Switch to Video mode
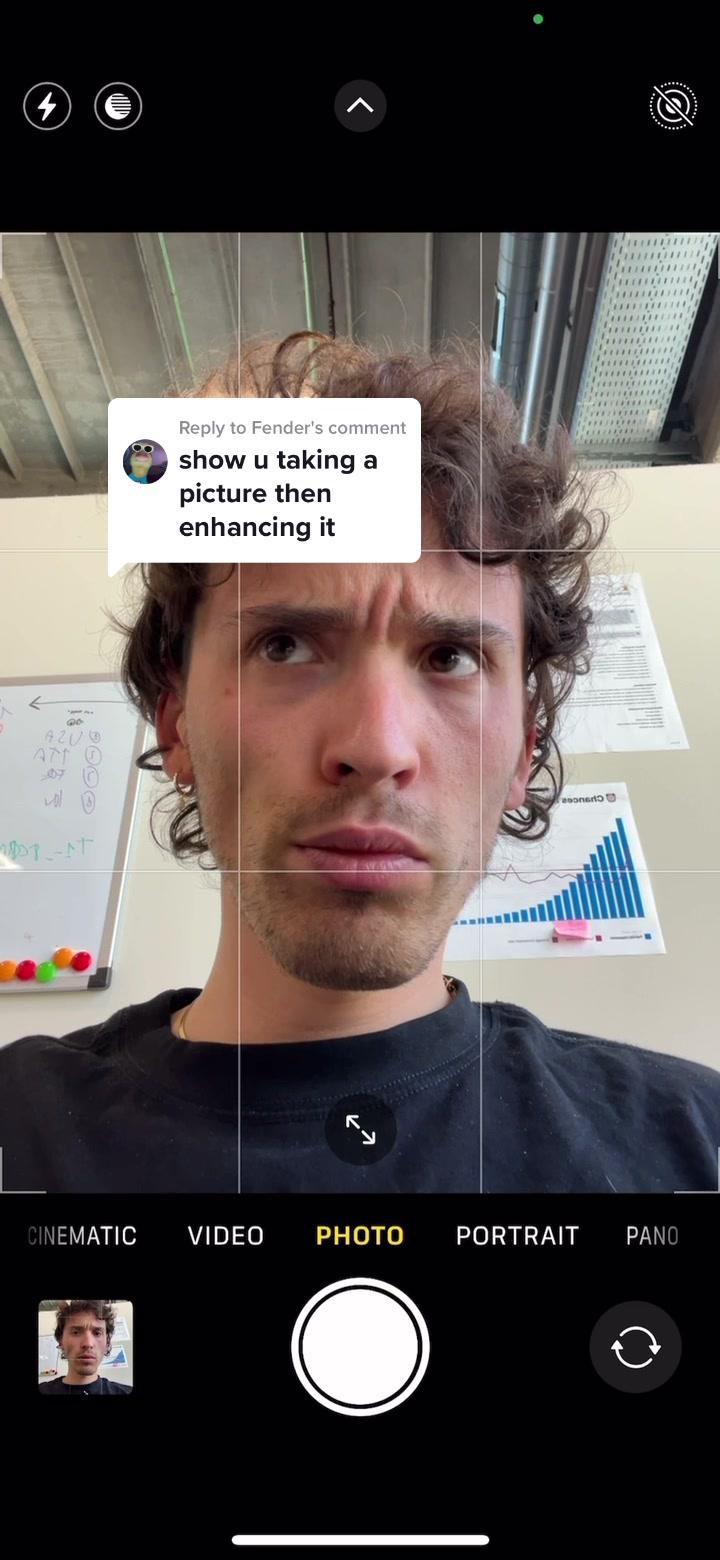 click(226, 1235)
